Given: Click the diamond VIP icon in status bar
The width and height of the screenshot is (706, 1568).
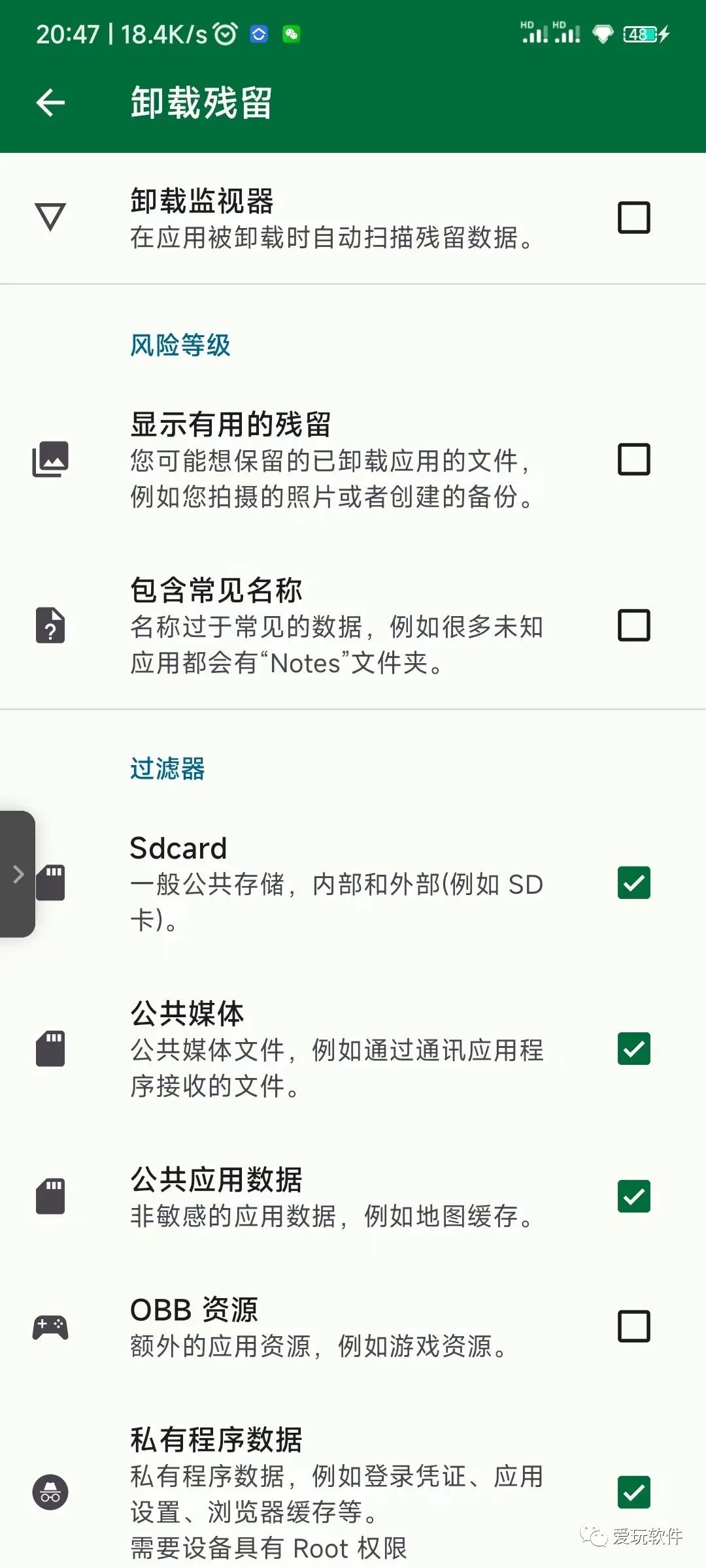Looking at the screenshot, I should (x=602, y=34).
